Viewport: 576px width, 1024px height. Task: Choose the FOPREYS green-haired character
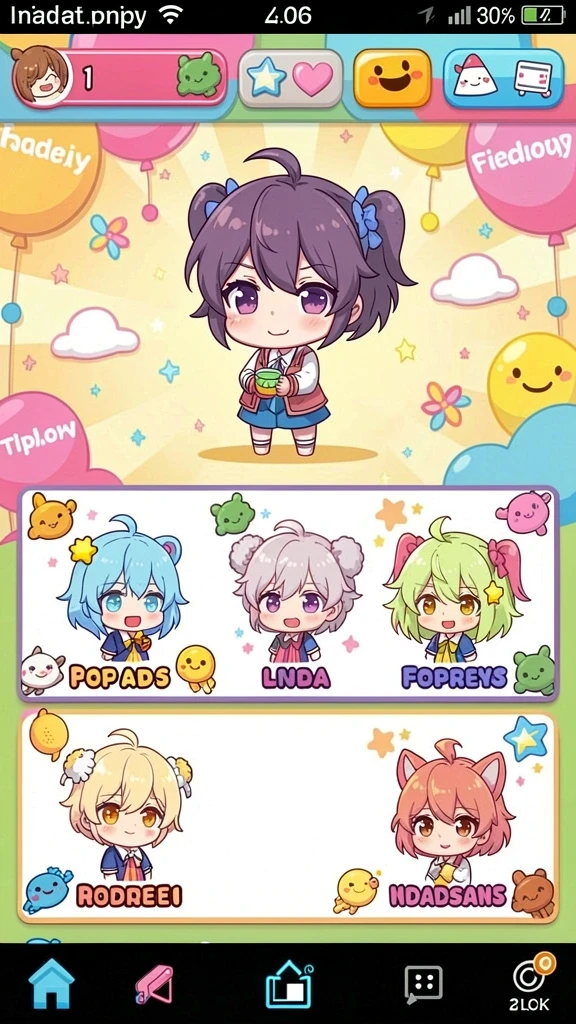(456, 600)
